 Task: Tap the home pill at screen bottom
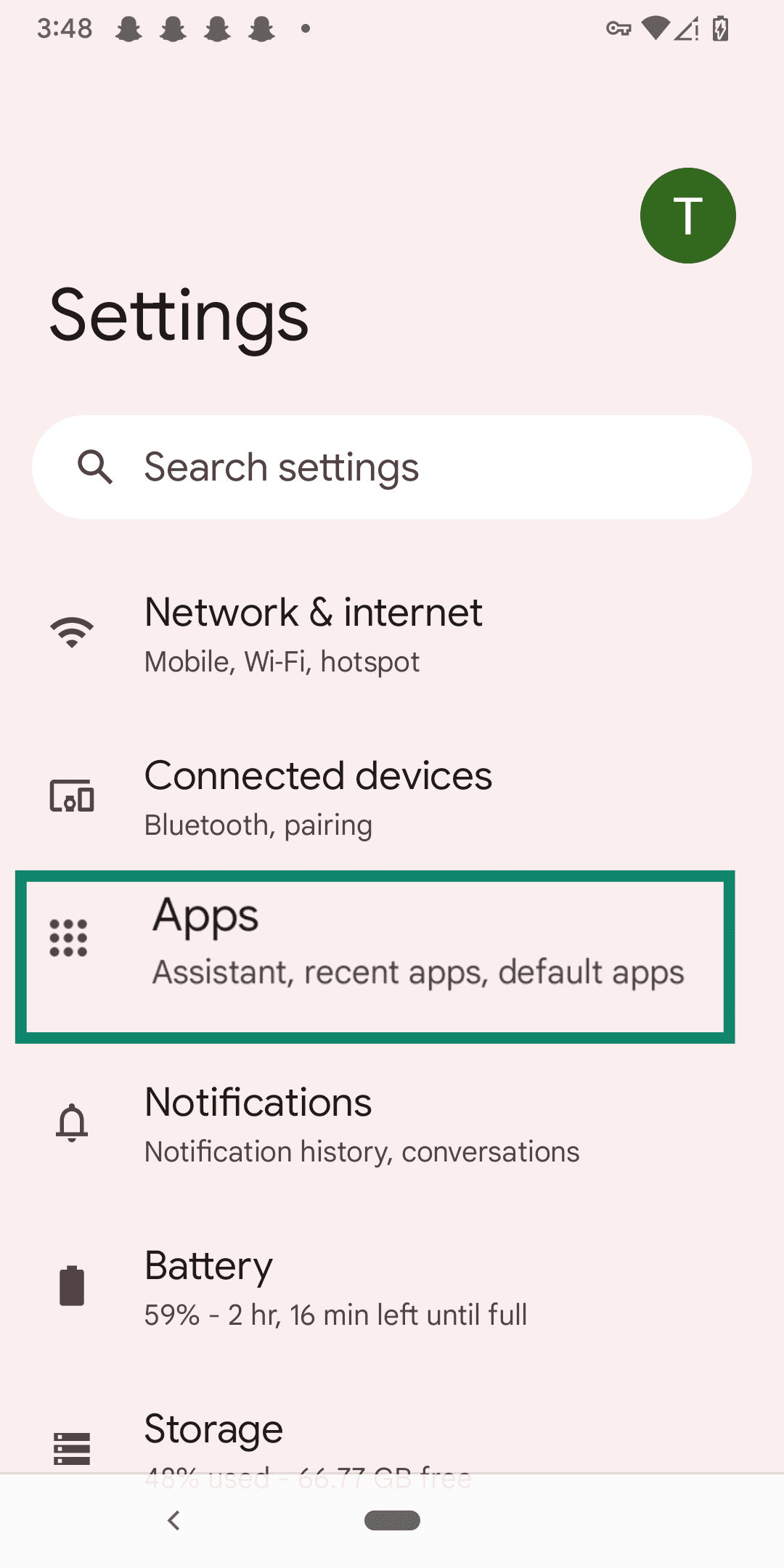(392, 1521)
